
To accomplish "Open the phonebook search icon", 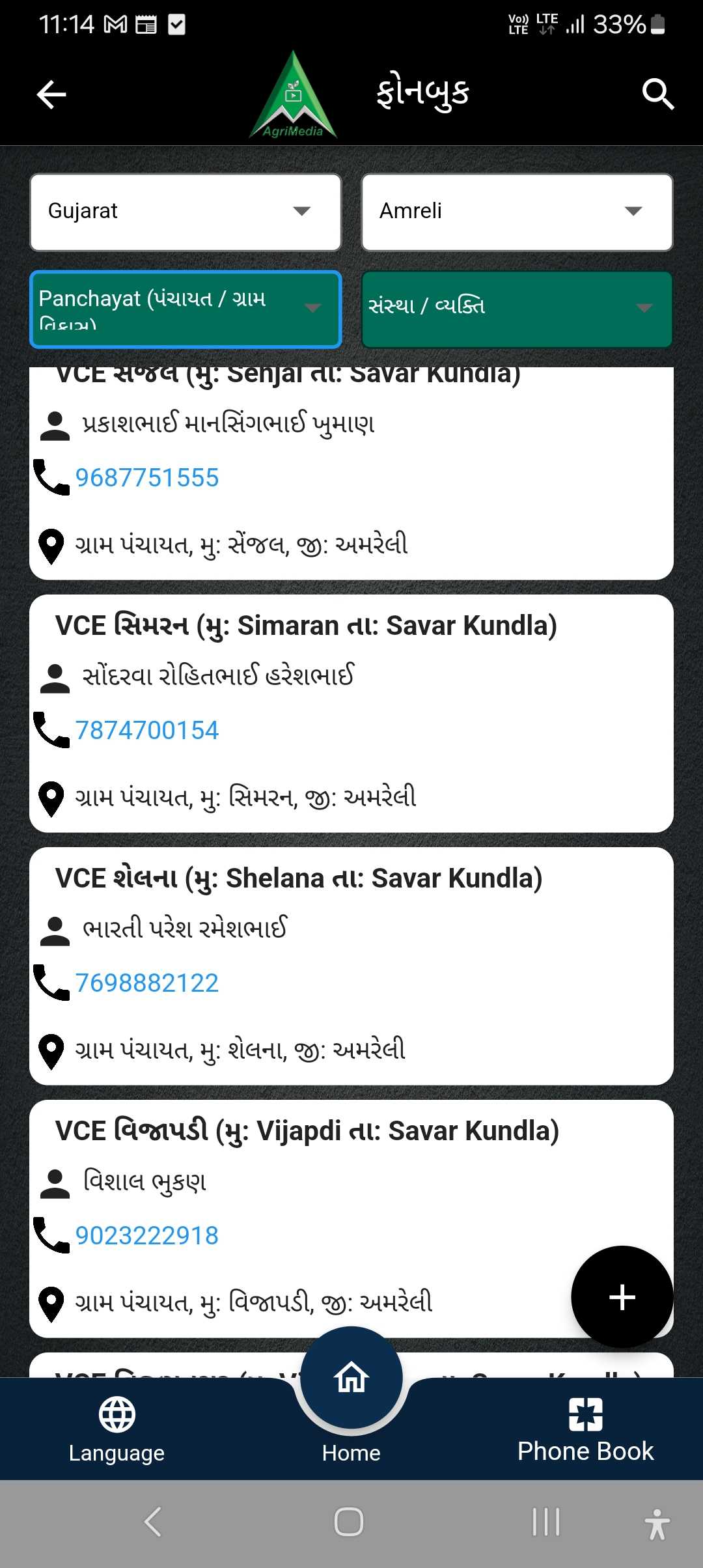I will (x=657, y=95).
